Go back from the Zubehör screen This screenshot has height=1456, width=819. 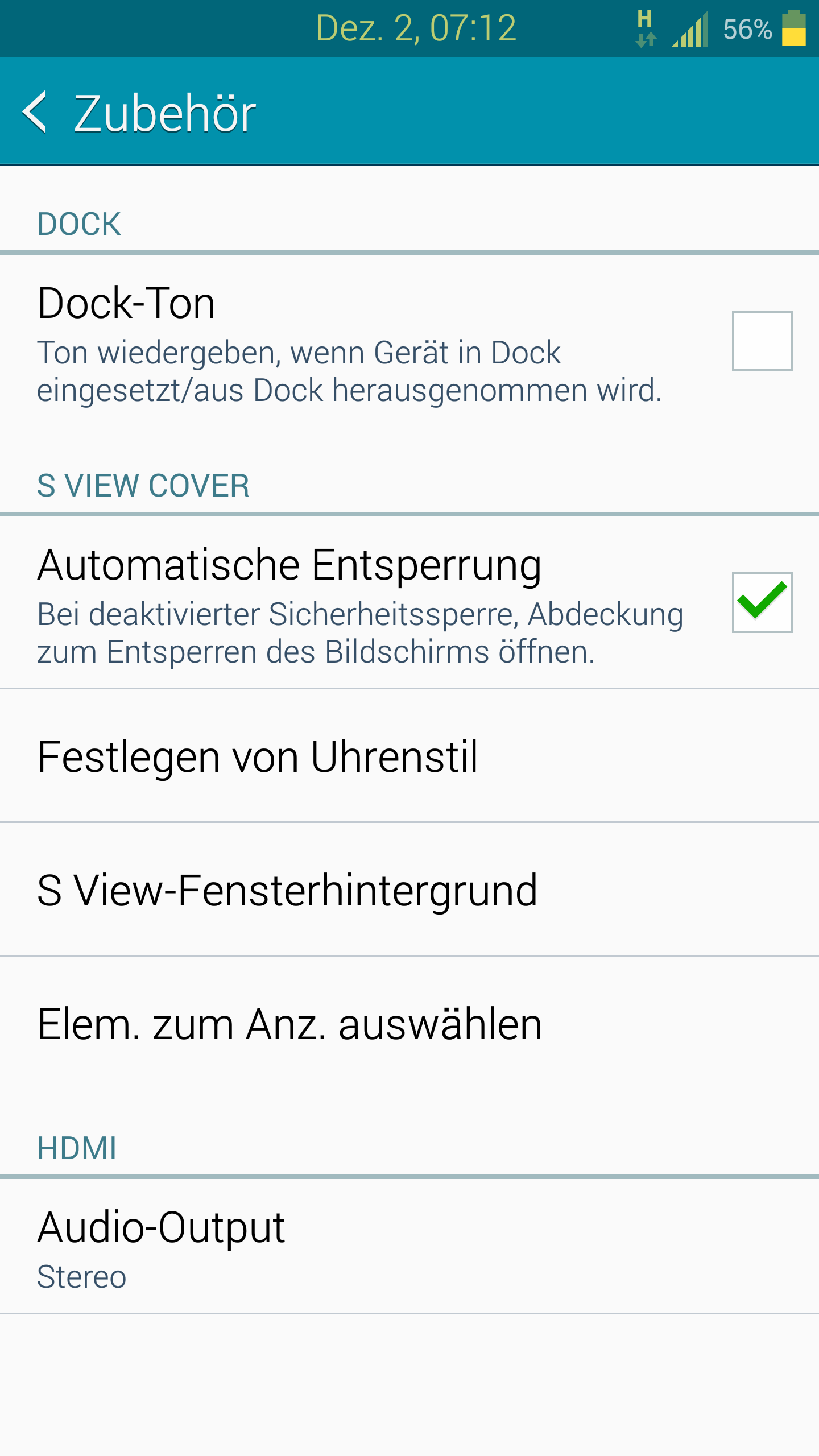pos(34,113)
